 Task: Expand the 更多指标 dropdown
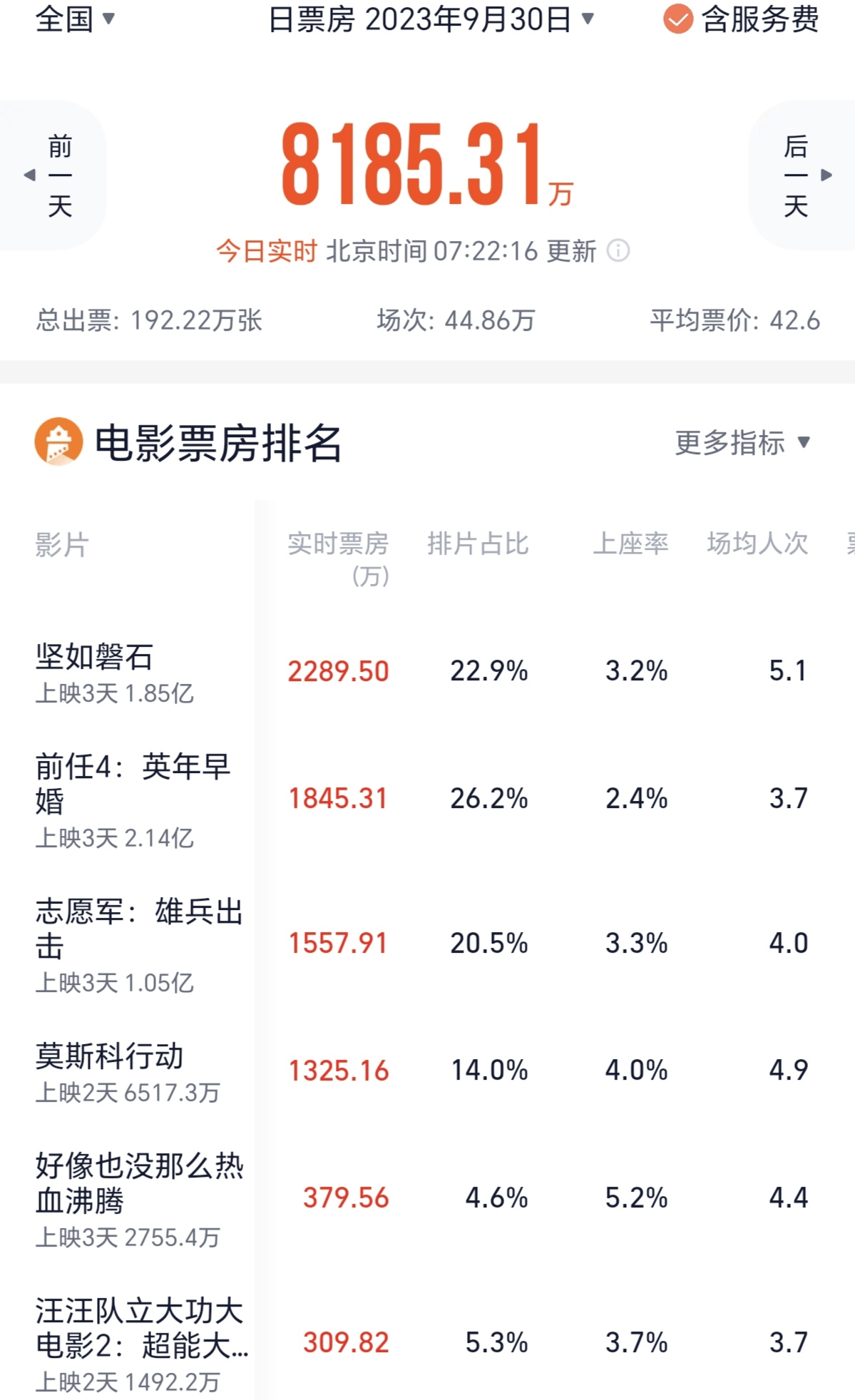pyautogui.click(x=742, y=443)
